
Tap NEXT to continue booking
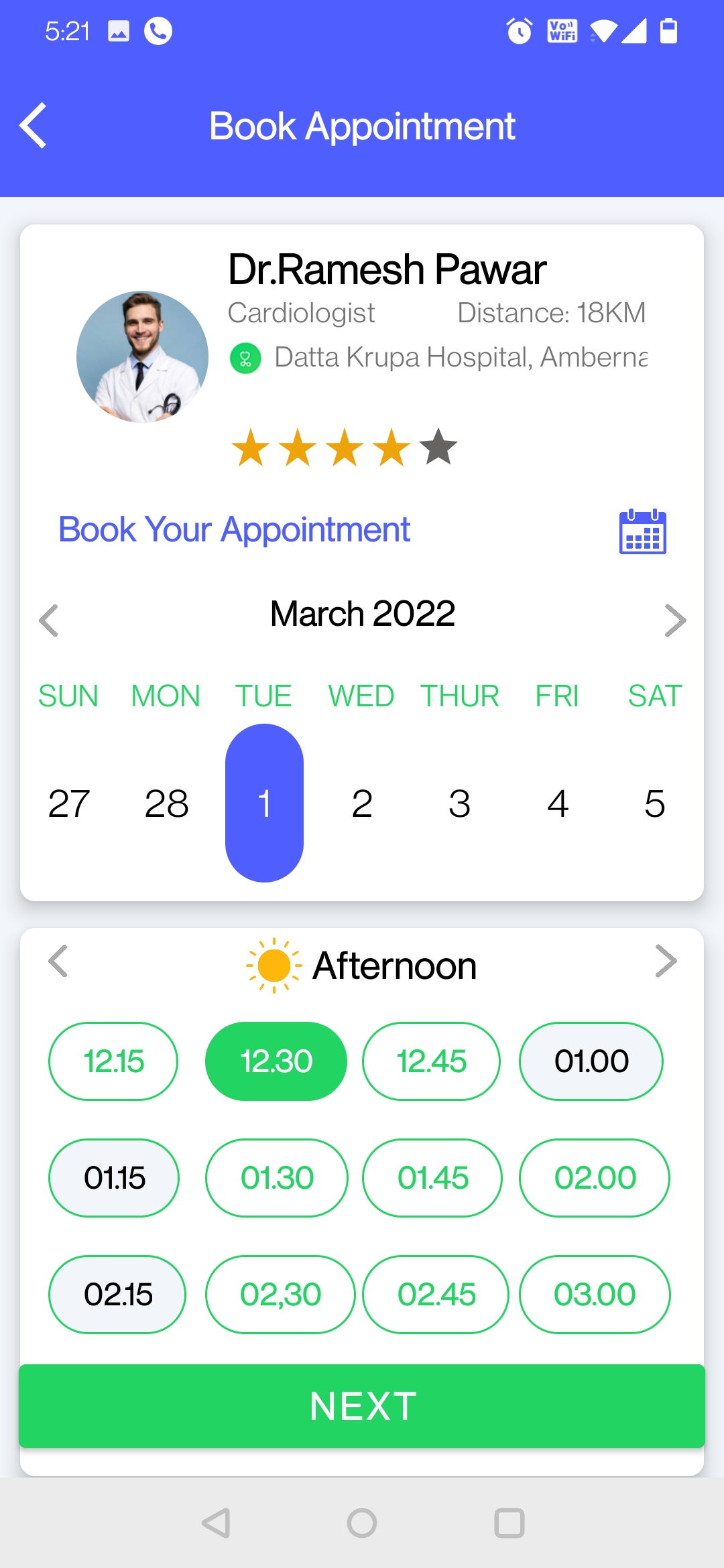(362, 1406)
